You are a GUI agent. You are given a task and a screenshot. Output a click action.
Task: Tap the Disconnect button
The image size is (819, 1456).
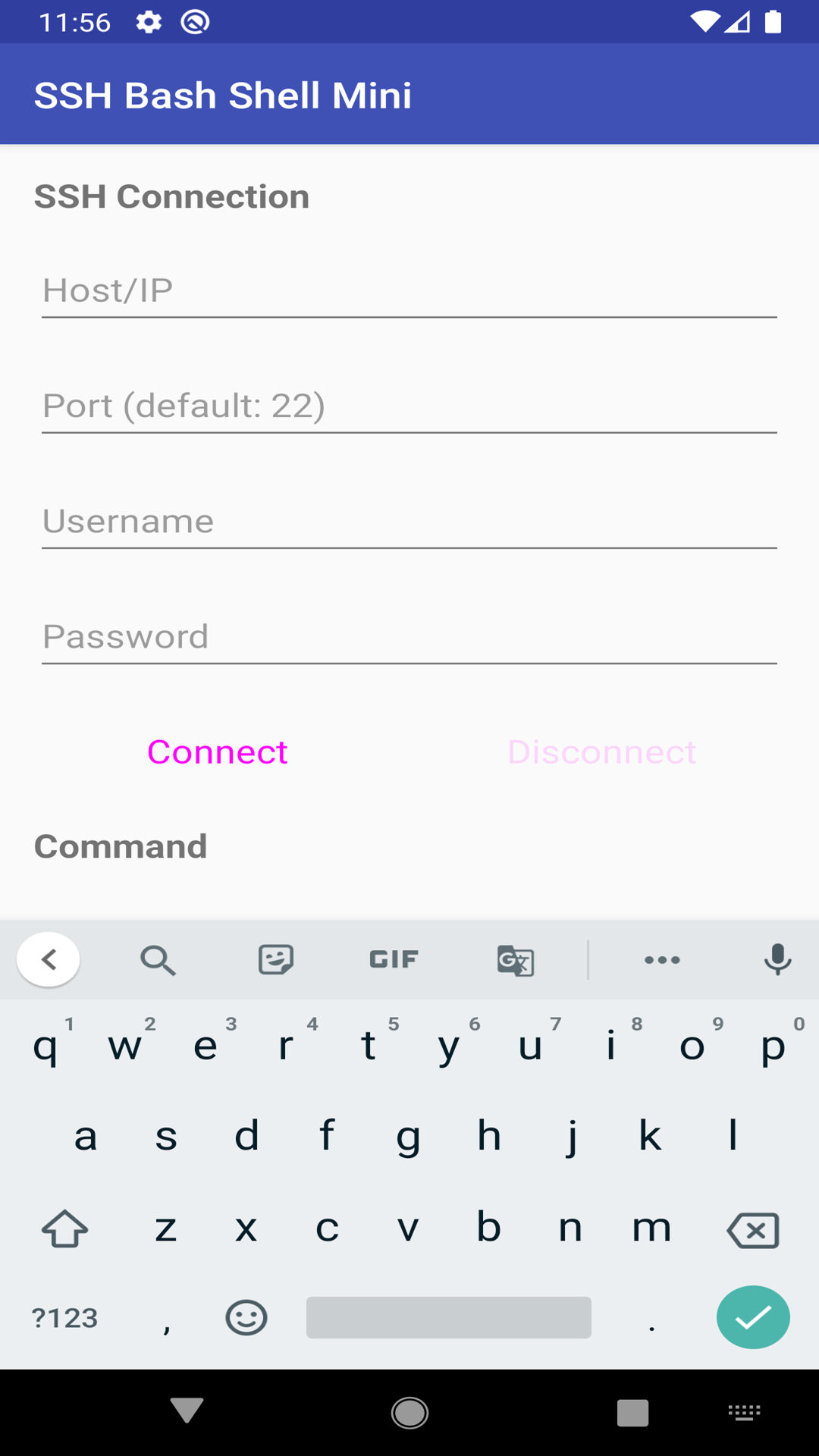[601, 752]
